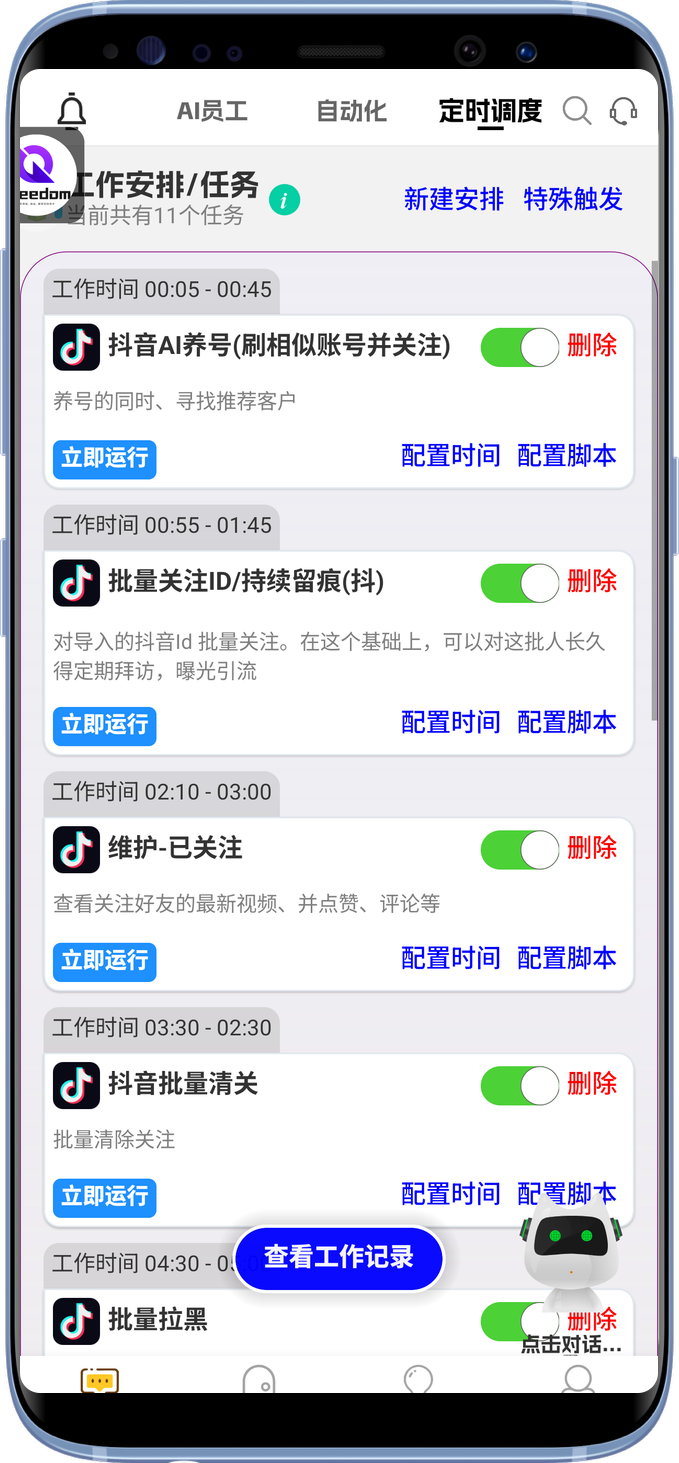Open 配置脚本 for 批量关注ID/持续留痕
679x1463 pixels.
566,722
